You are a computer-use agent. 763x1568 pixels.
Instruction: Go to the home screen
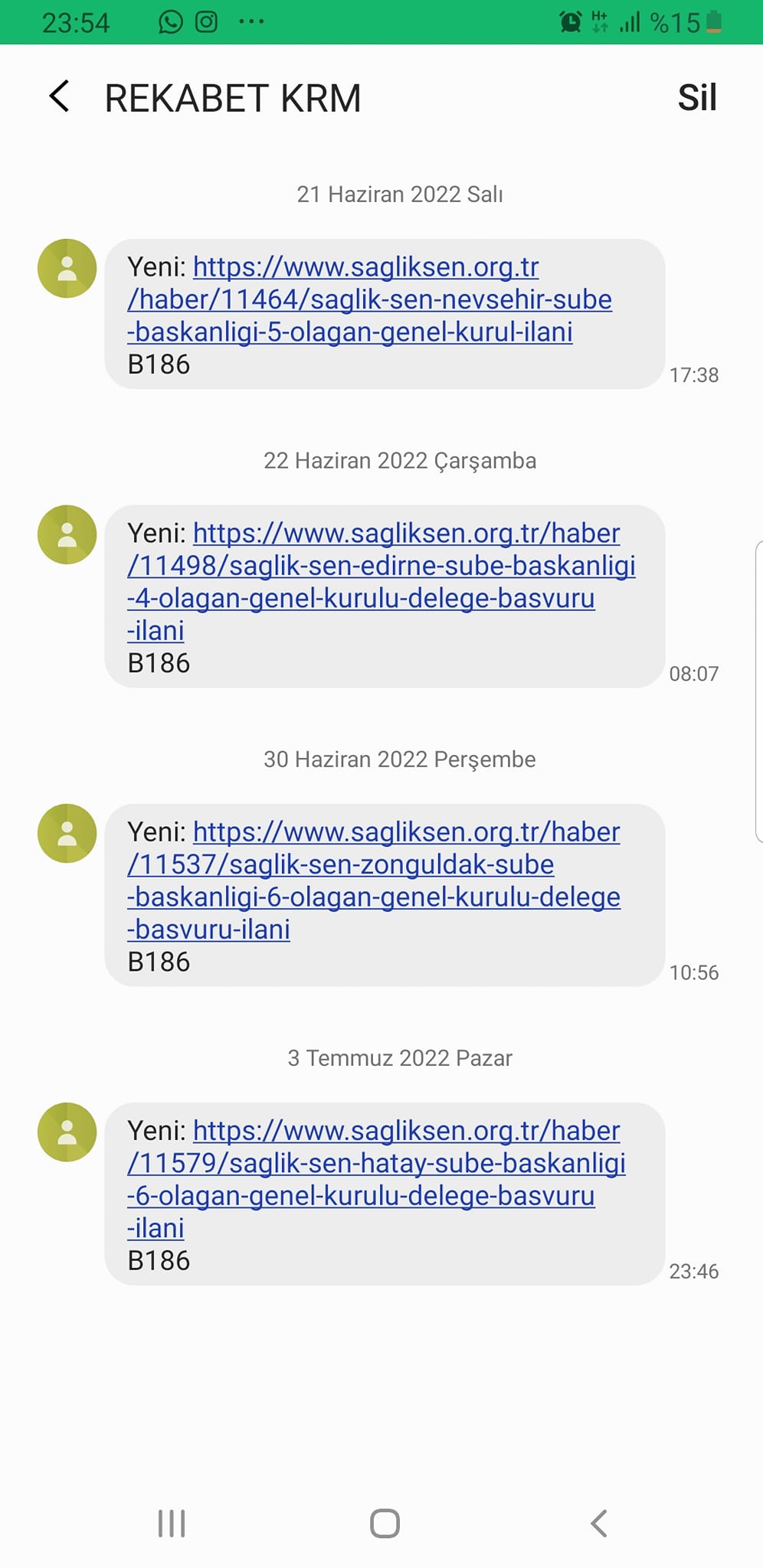pos(385,1523)
